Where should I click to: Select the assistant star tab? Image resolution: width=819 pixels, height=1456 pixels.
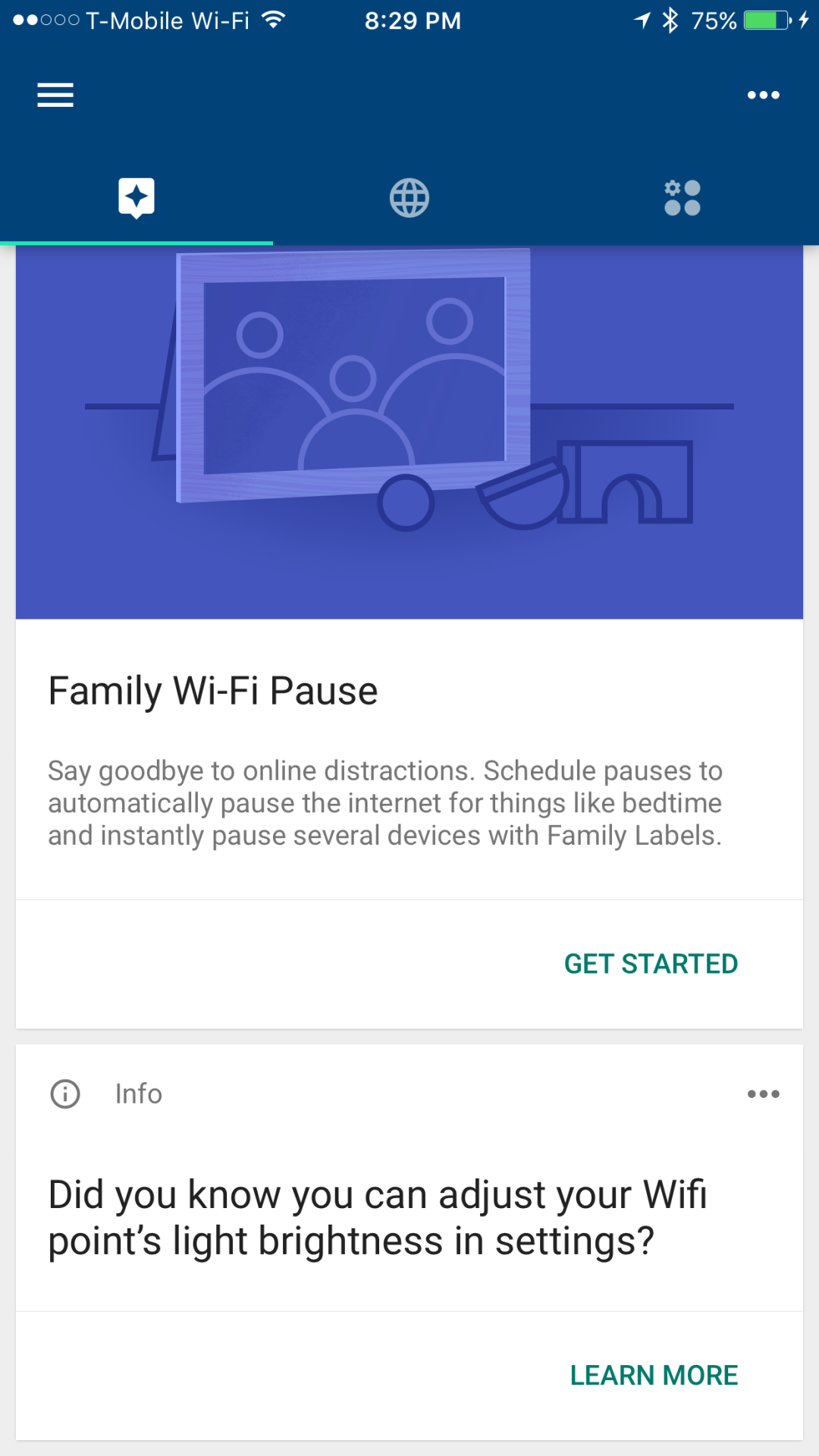coord(136,198)
